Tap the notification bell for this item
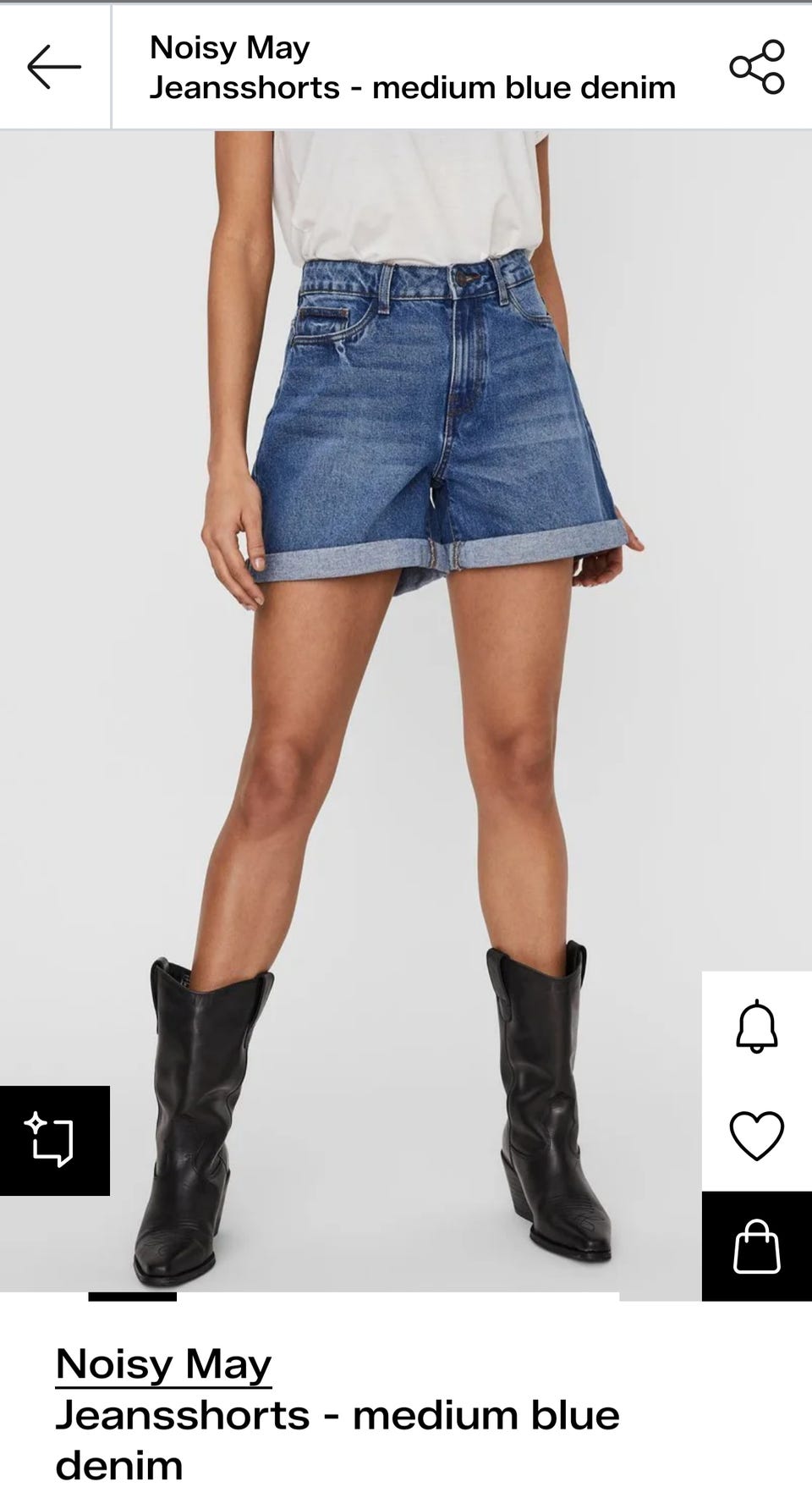Viewport: 812px width, 1498px height. [x=757, y=1026]
